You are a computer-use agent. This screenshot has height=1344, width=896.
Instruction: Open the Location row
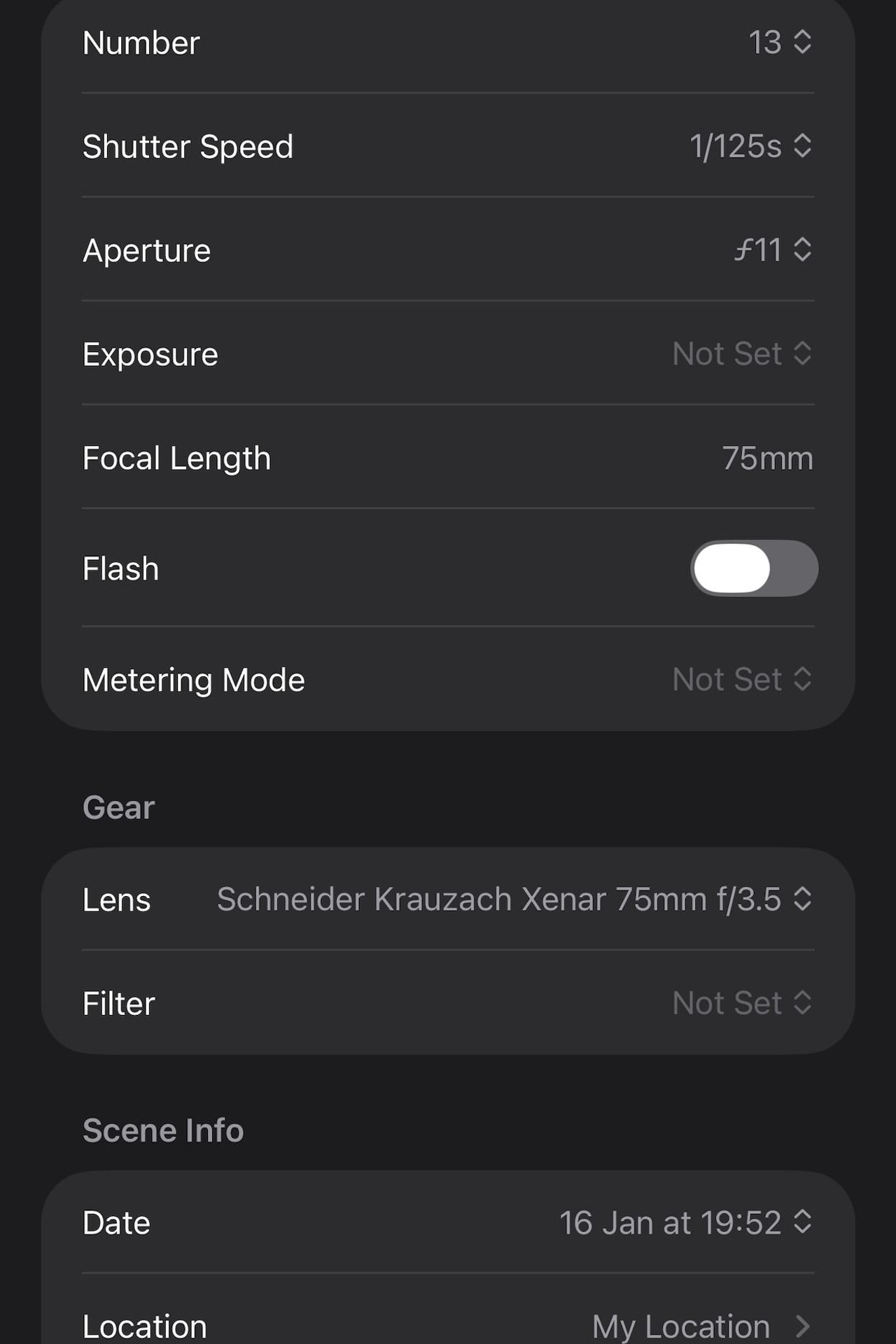tap(700, 1325)
